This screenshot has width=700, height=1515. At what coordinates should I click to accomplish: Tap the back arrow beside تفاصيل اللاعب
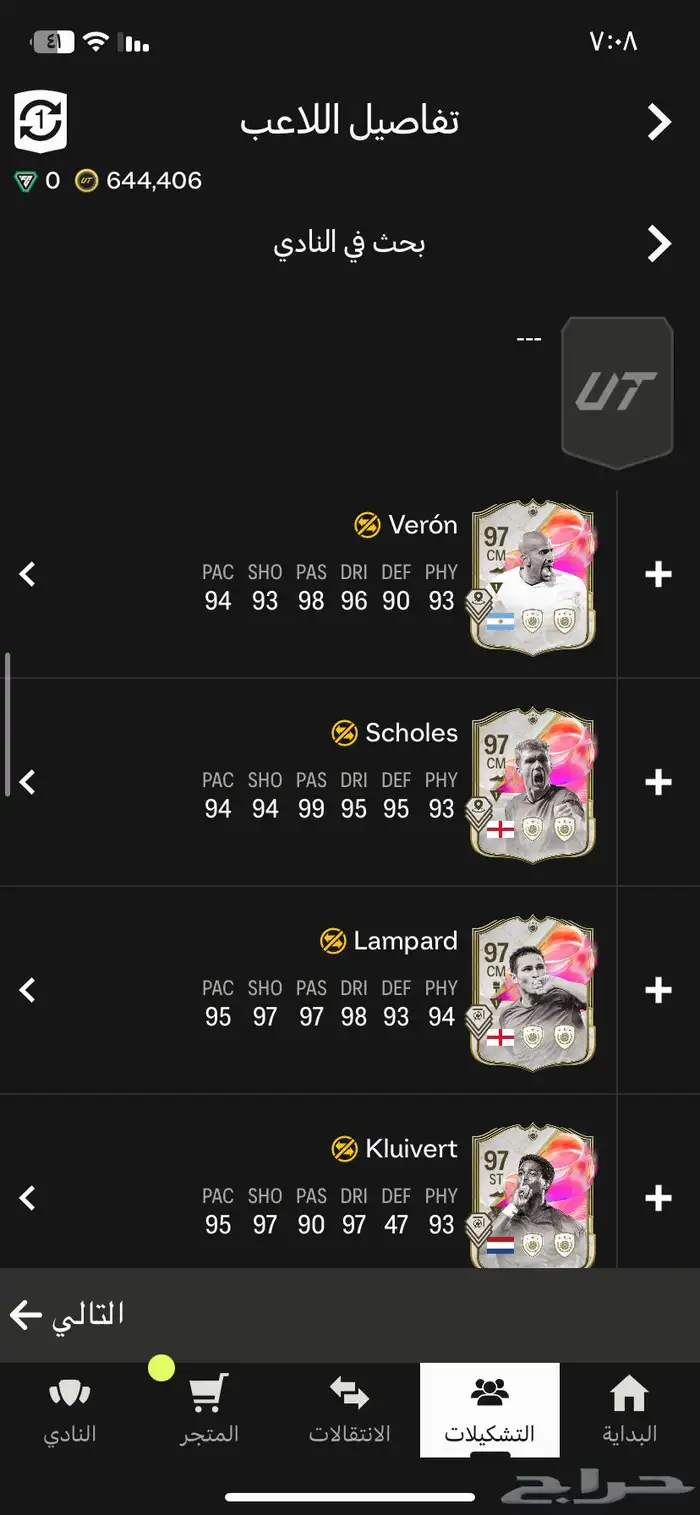click(x=658, y=122)
